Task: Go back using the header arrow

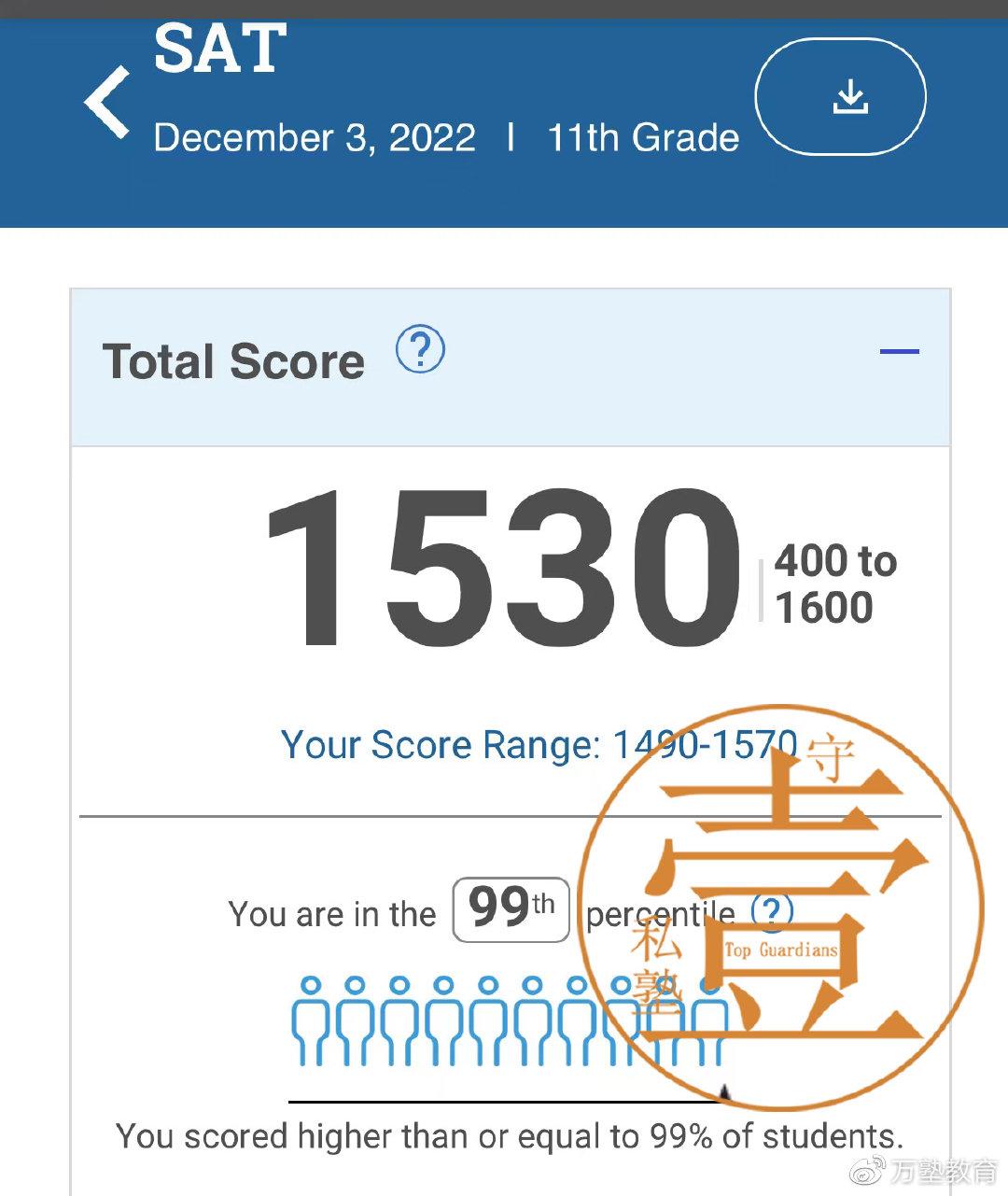Action: (107, 103)
